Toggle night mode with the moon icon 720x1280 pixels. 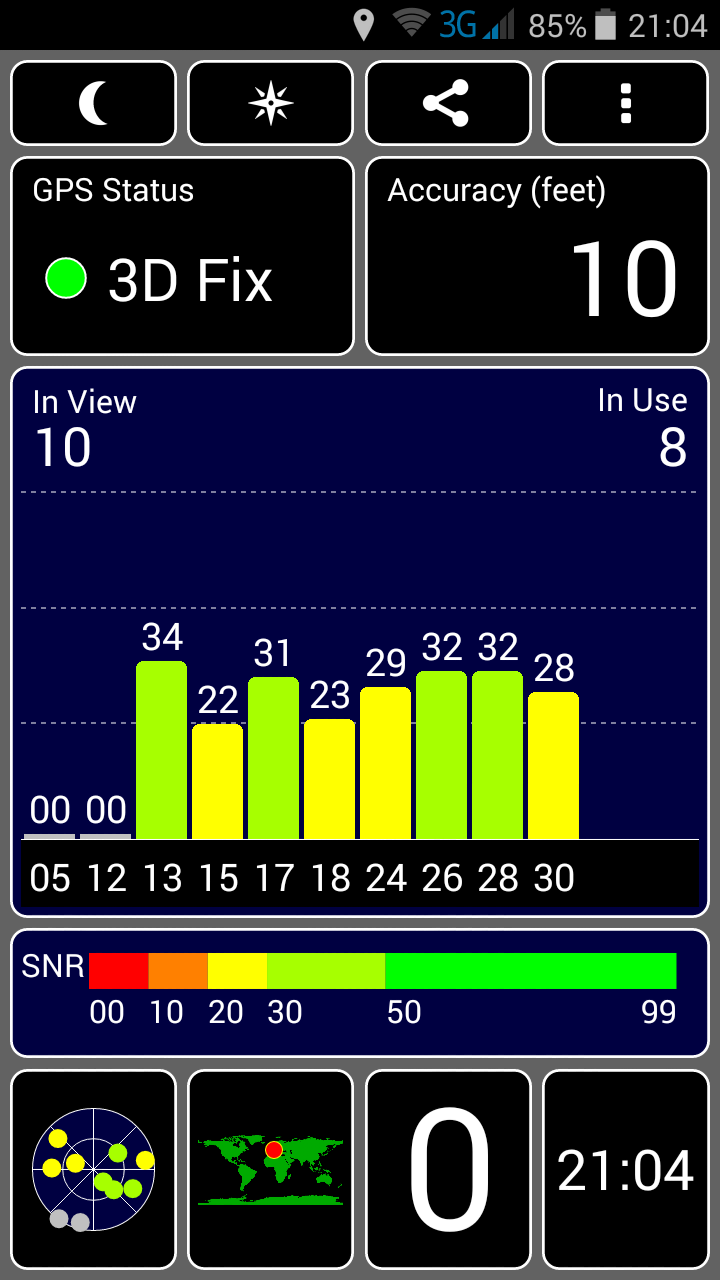(93, 103)
